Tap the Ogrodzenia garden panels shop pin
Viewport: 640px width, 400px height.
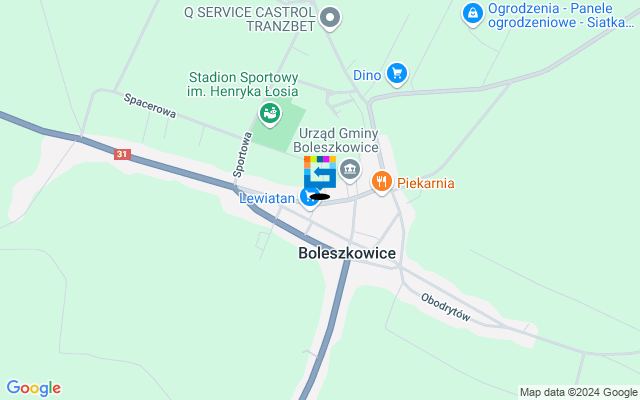[472, 13]
